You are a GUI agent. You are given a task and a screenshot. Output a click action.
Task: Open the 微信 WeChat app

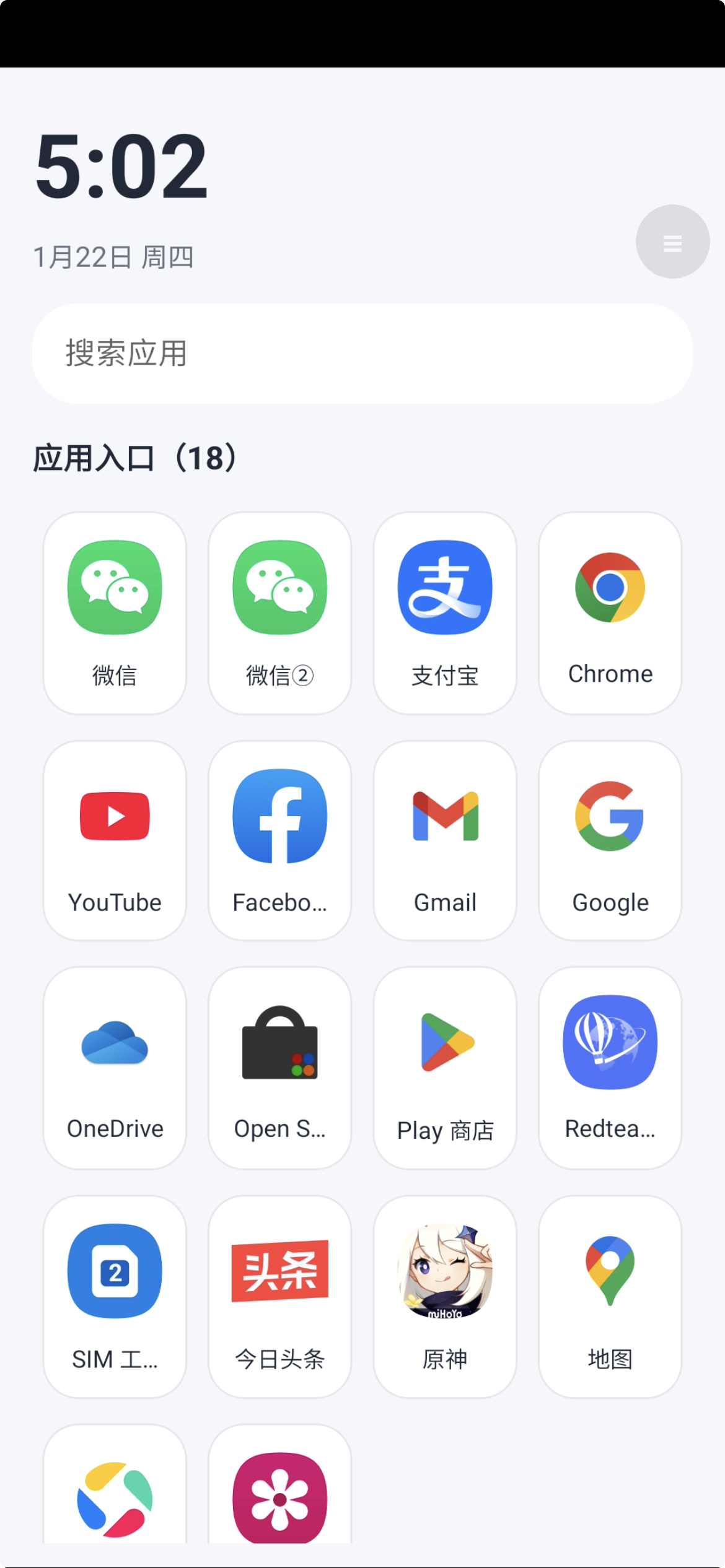114,612
